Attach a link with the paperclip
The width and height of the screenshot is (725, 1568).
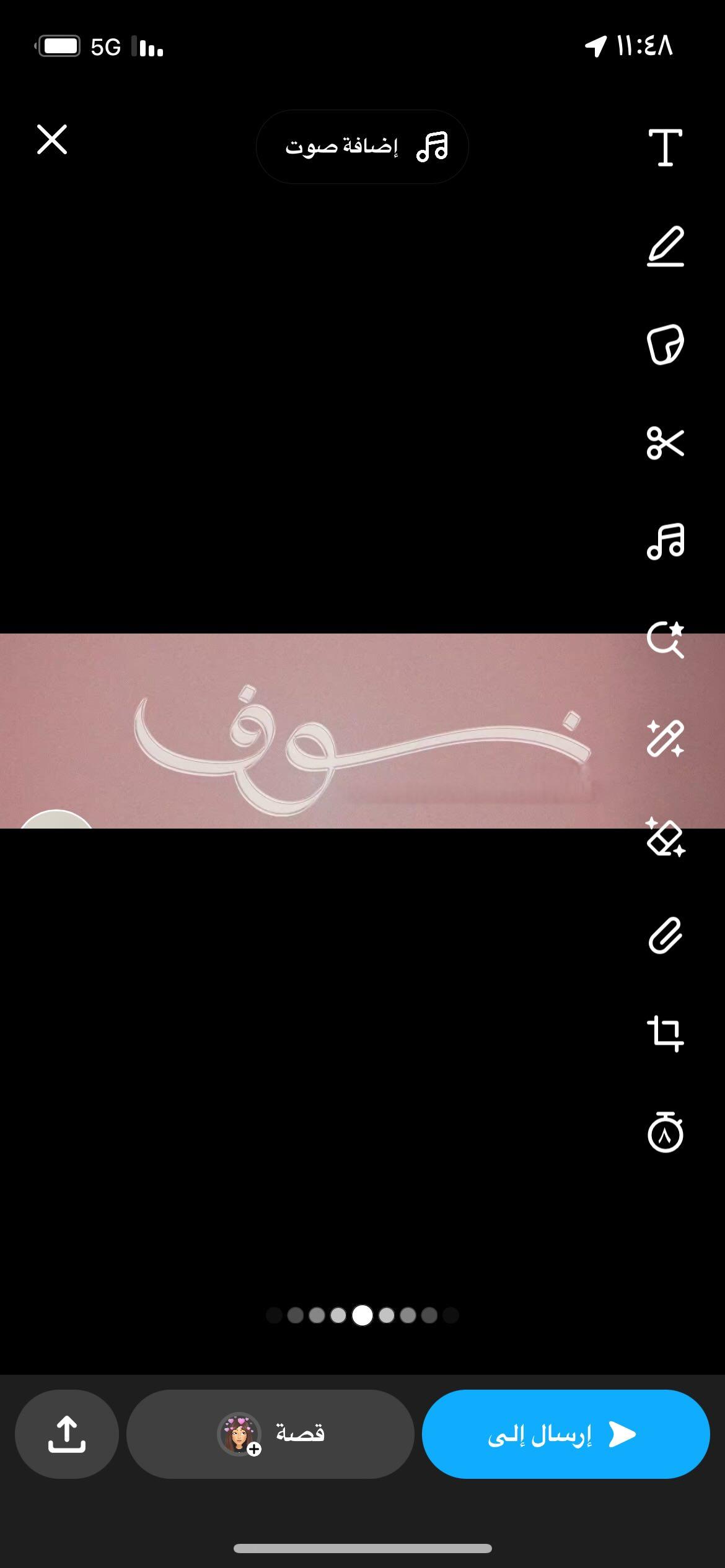[666, 935]
